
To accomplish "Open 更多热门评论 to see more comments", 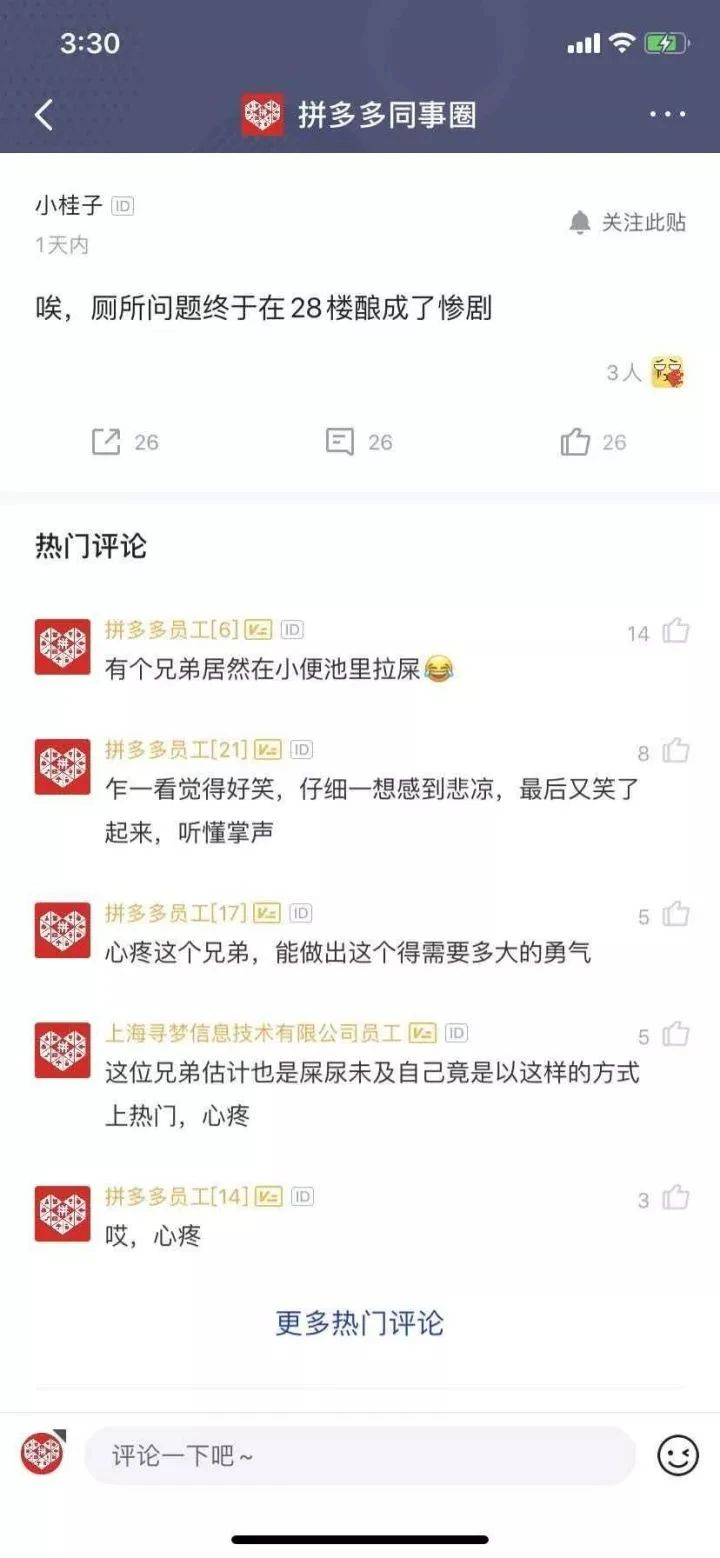I will click(x=359, y=1323).
